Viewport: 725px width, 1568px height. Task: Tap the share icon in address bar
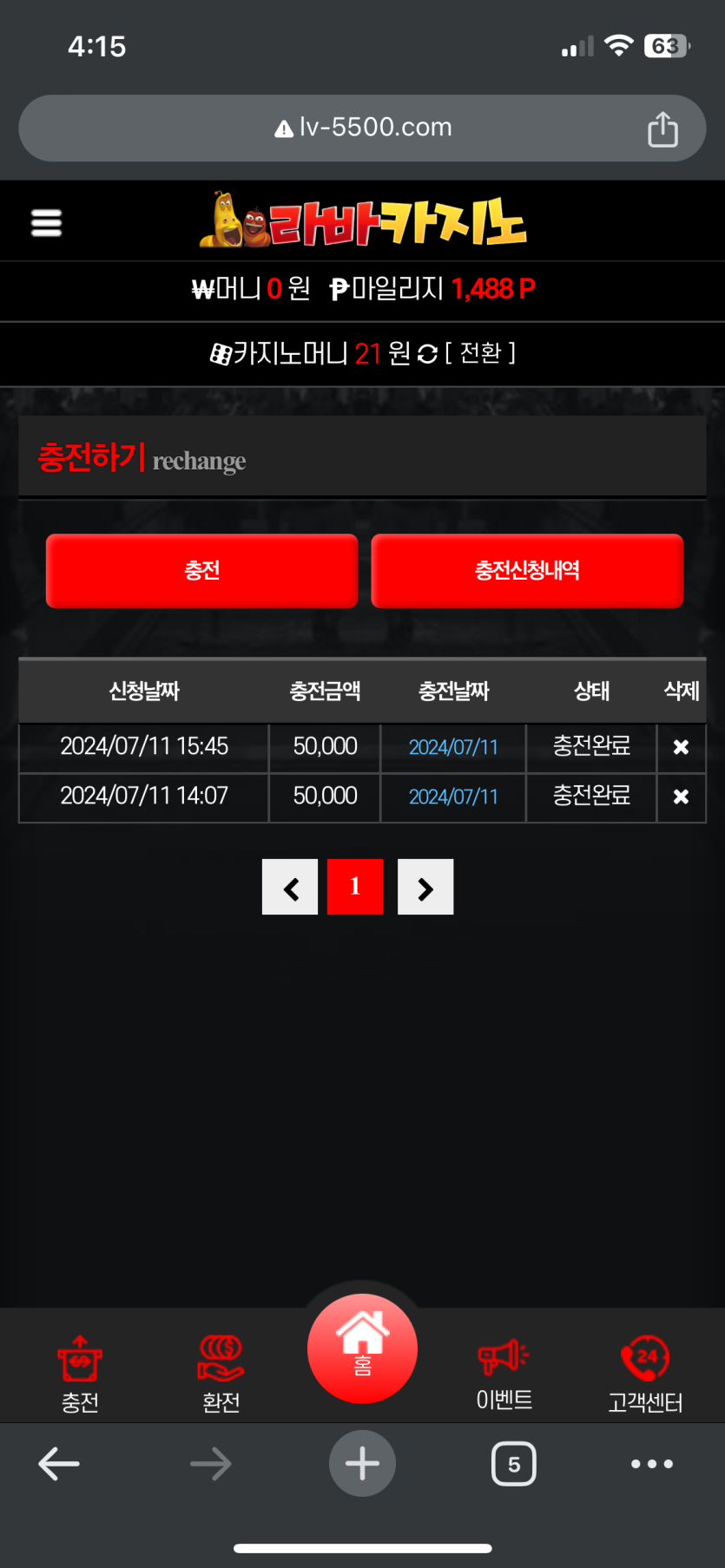(x=662, y=129)
